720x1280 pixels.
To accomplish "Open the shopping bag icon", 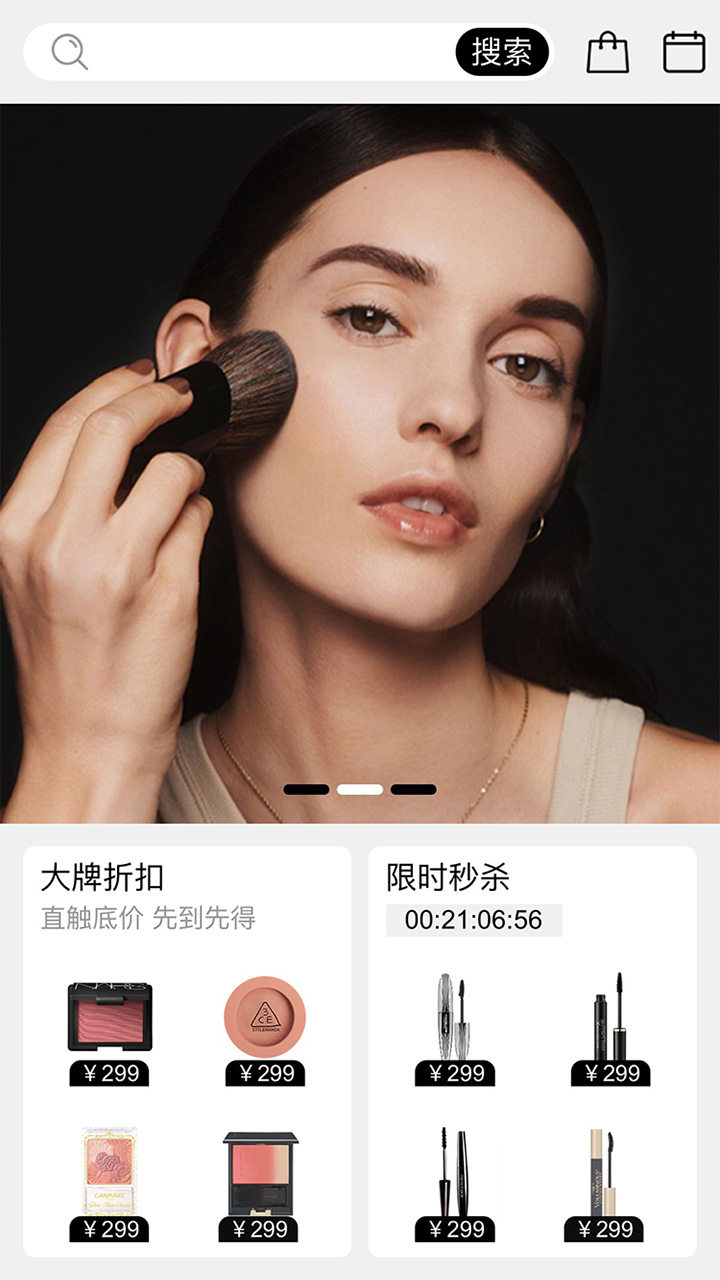I will (607, 52).
